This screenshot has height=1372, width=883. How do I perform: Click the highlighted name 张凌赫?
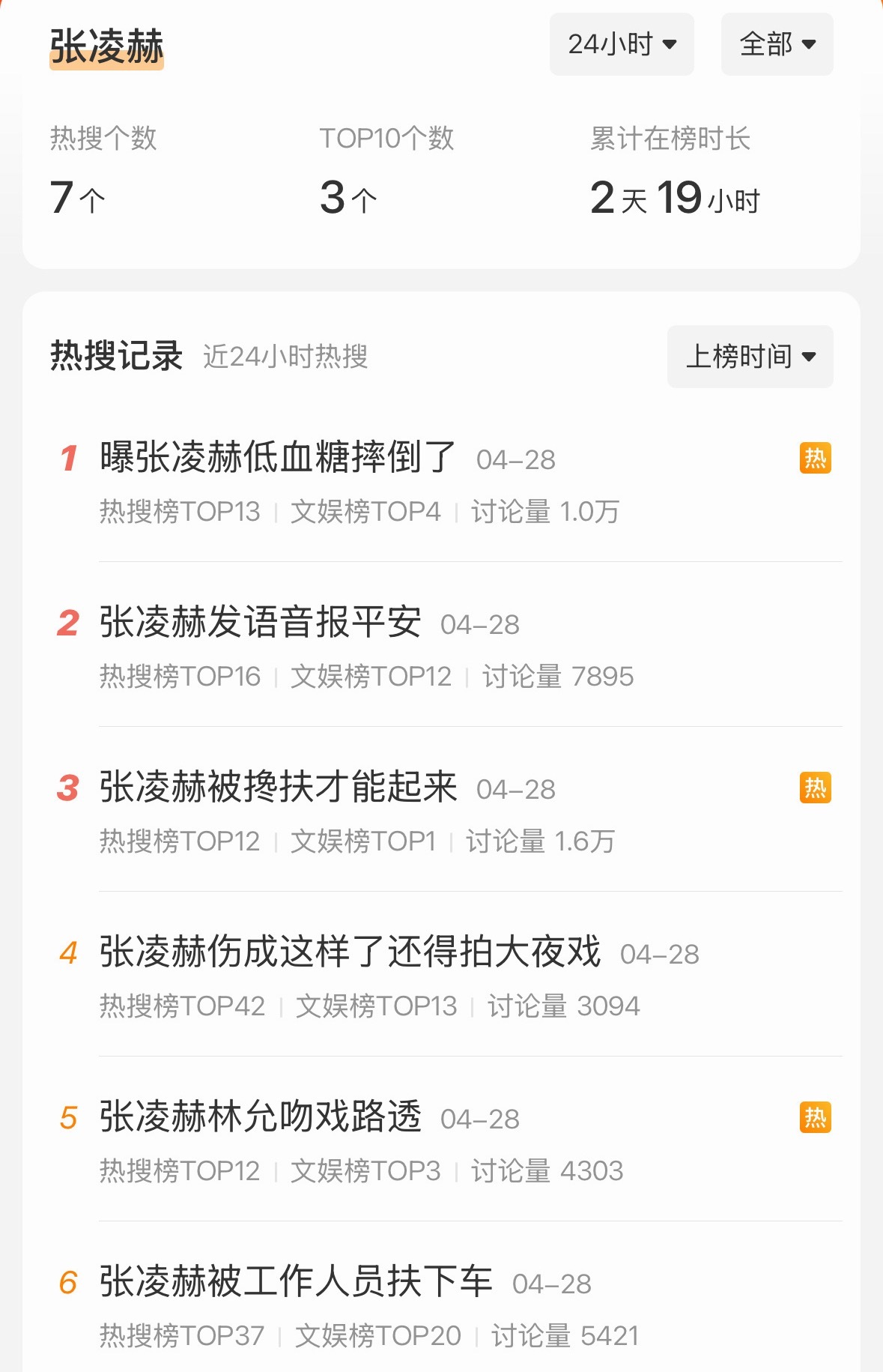tap(105, 48)
